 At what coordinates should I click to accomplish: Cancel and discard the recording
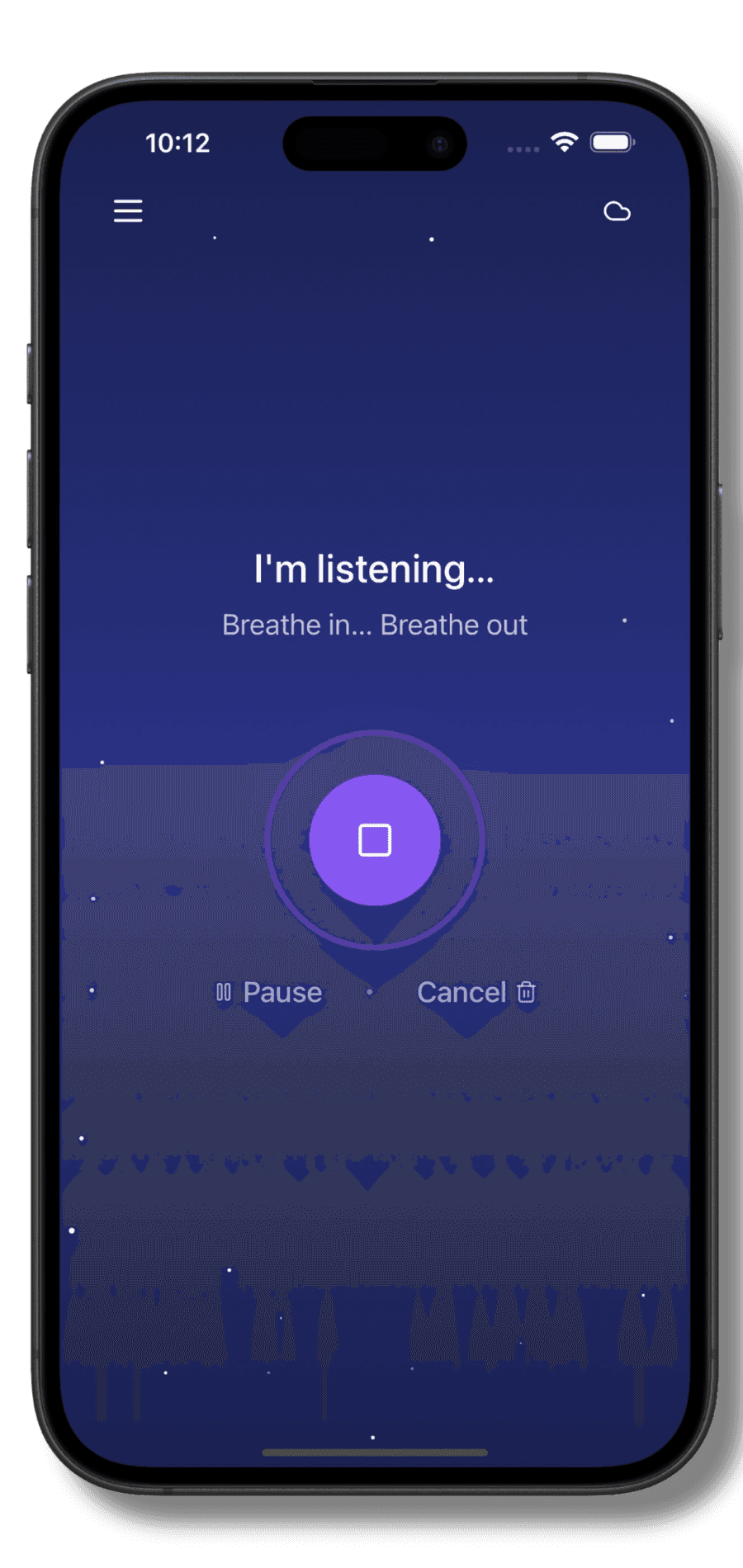476,992
